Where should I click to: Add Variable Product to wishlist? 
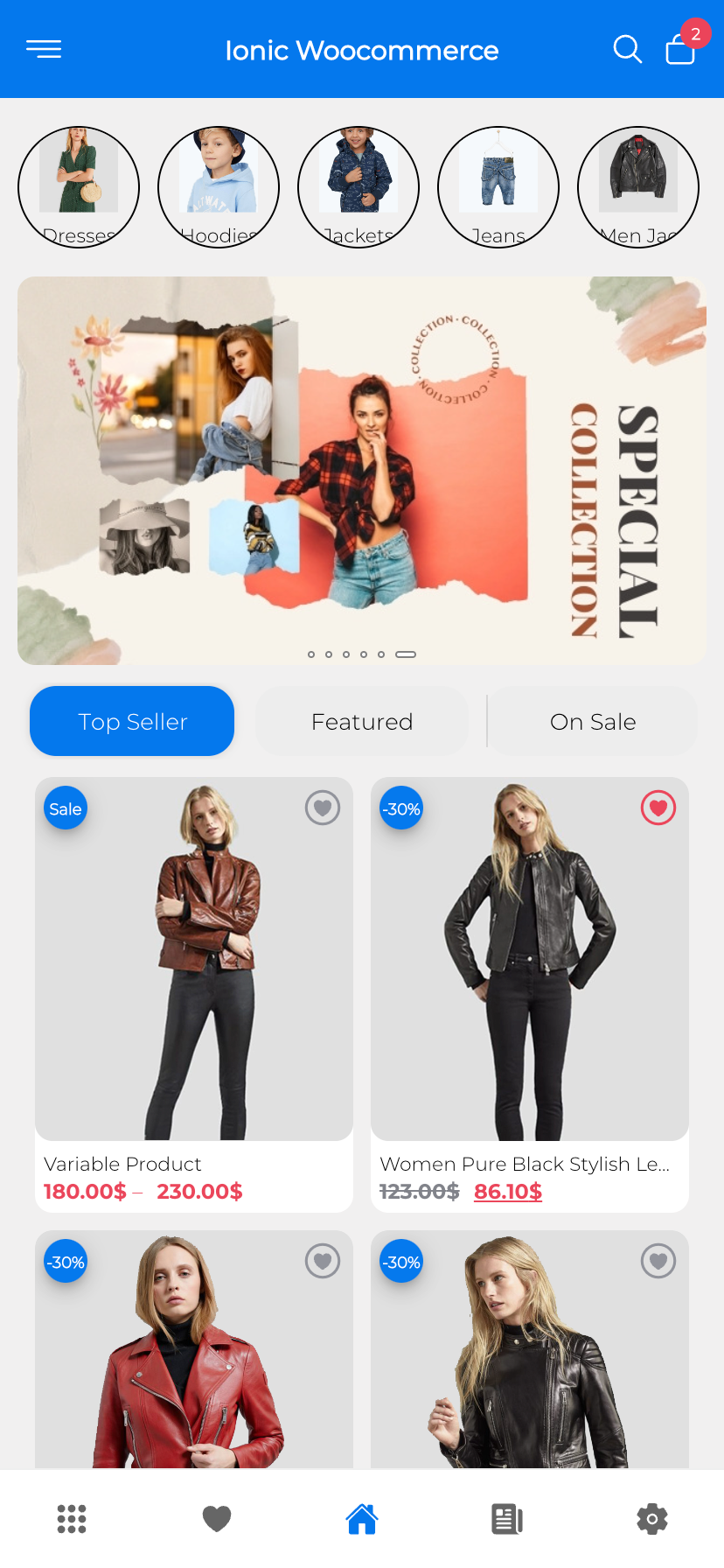323,808
